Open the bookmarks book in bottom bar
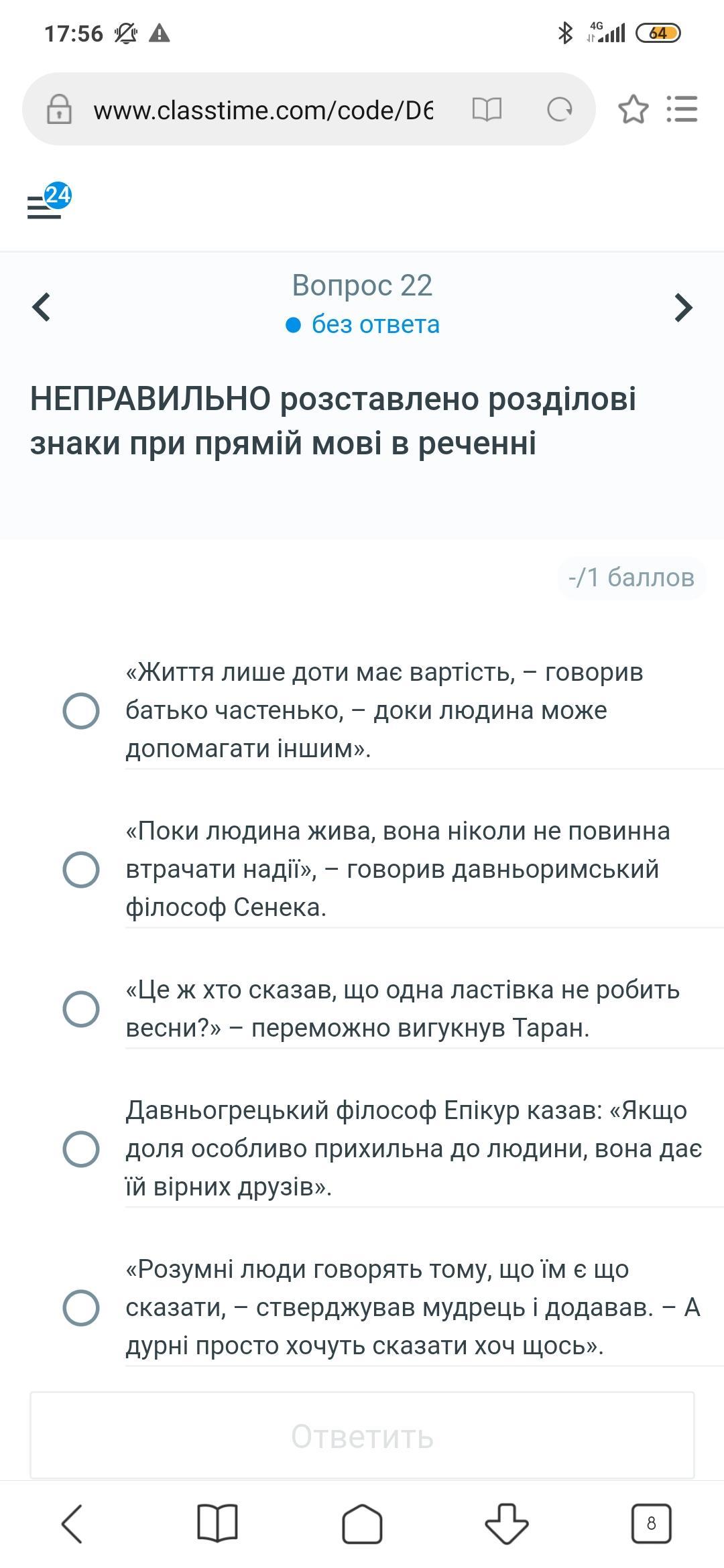Viewport: 724px width, 1568px height. (x=217, y=1524)
